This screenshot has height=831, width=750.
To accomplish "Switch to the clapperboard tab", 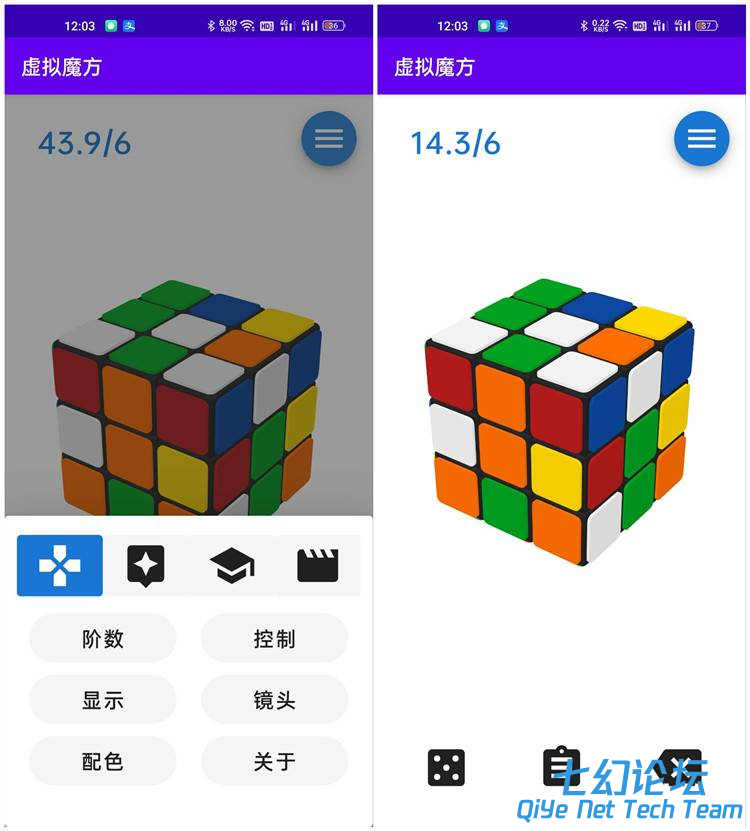I will tap(318, 566).
